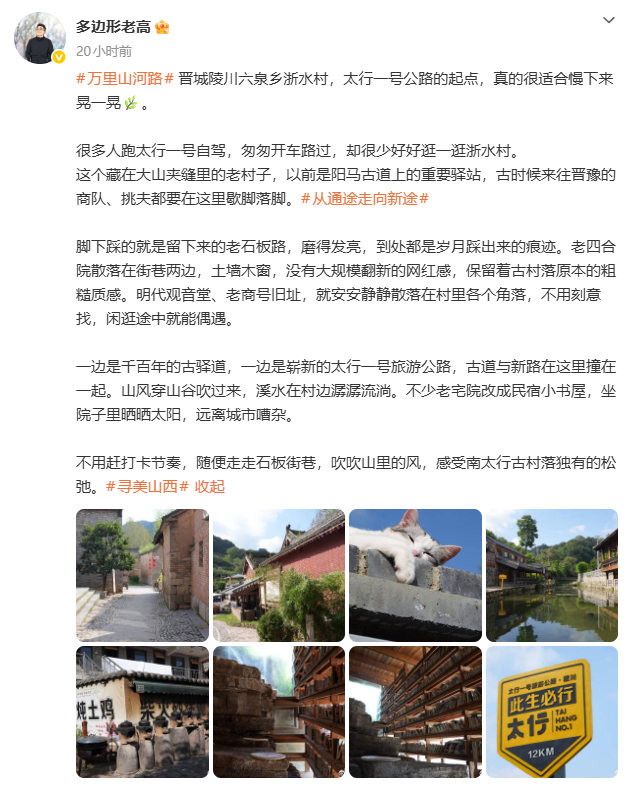The width and height of the screenshot is (634, 793).
Task: Open the username 多边形老高
Action: pyautogui.click(x=113, y=27)
